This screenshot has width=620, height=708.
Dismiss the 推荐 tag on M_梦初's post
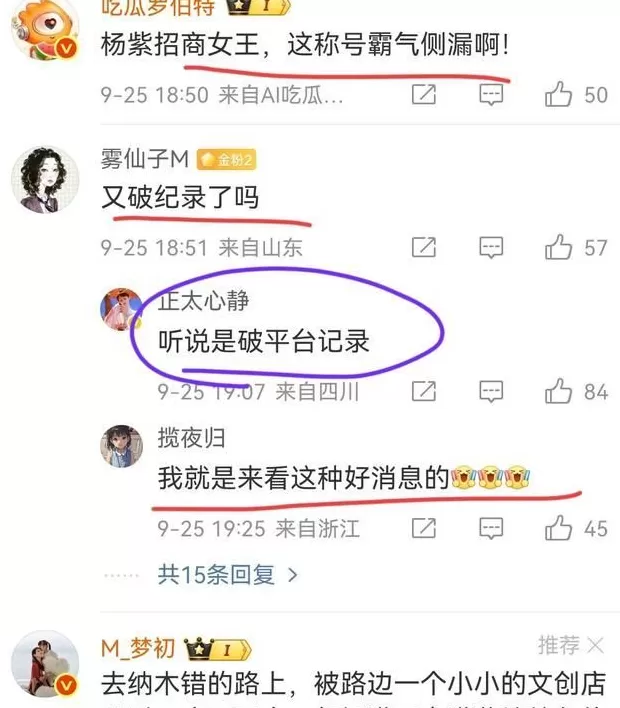point(596,645)
